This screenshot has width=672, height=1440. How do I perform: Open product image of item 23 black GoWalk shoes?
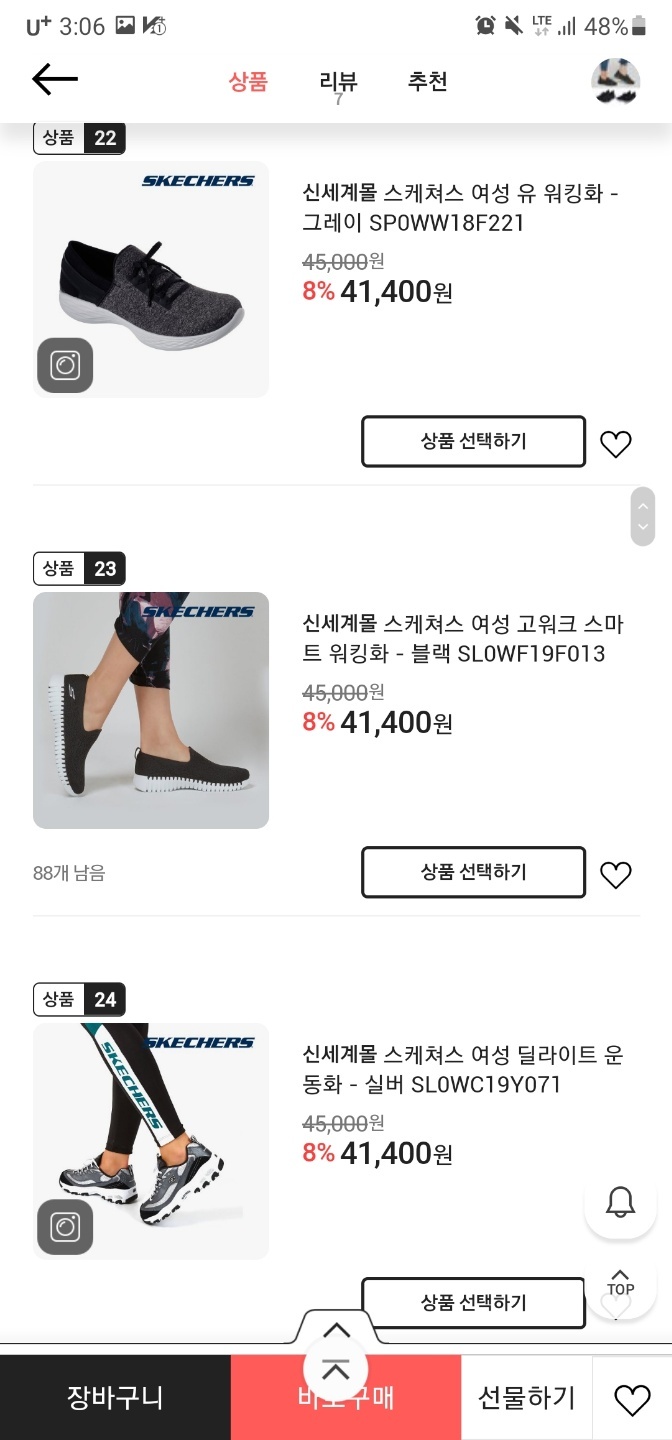(151, 710)
